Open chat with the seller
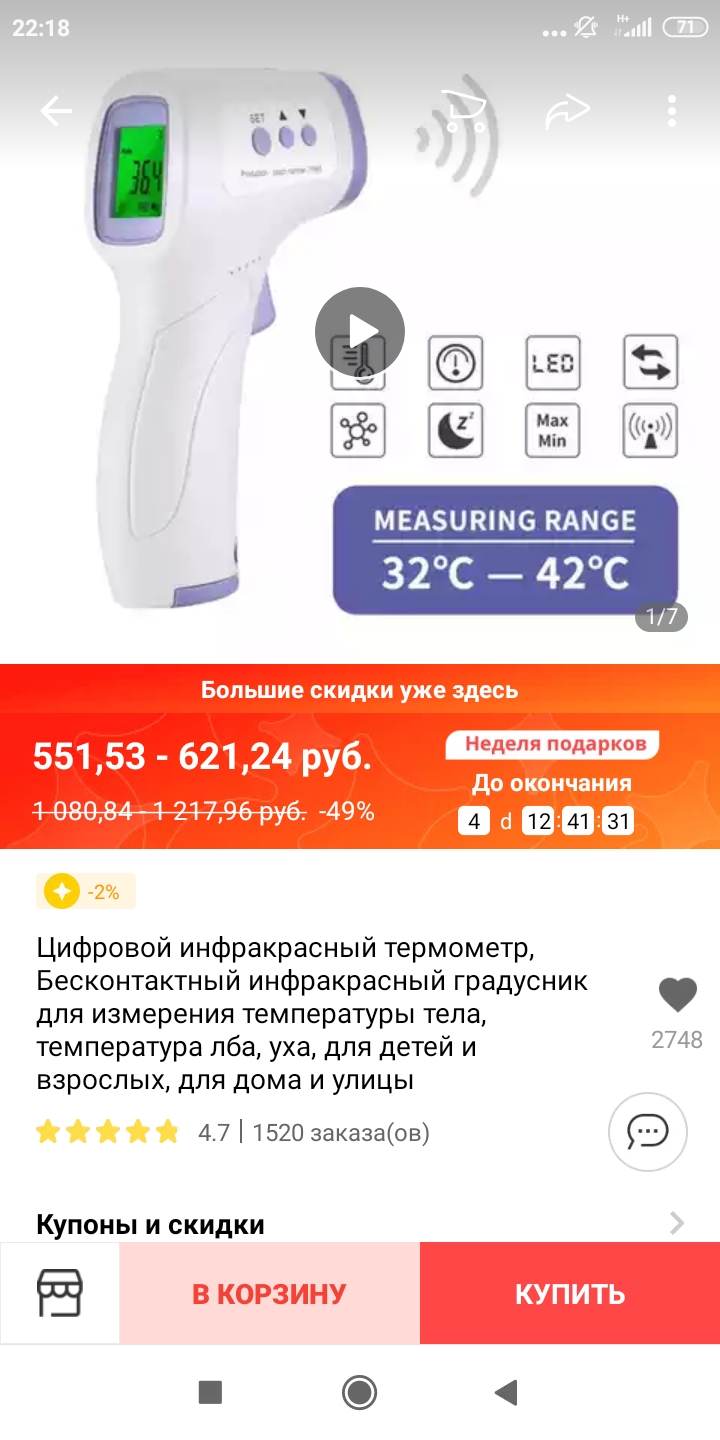 648,1132
